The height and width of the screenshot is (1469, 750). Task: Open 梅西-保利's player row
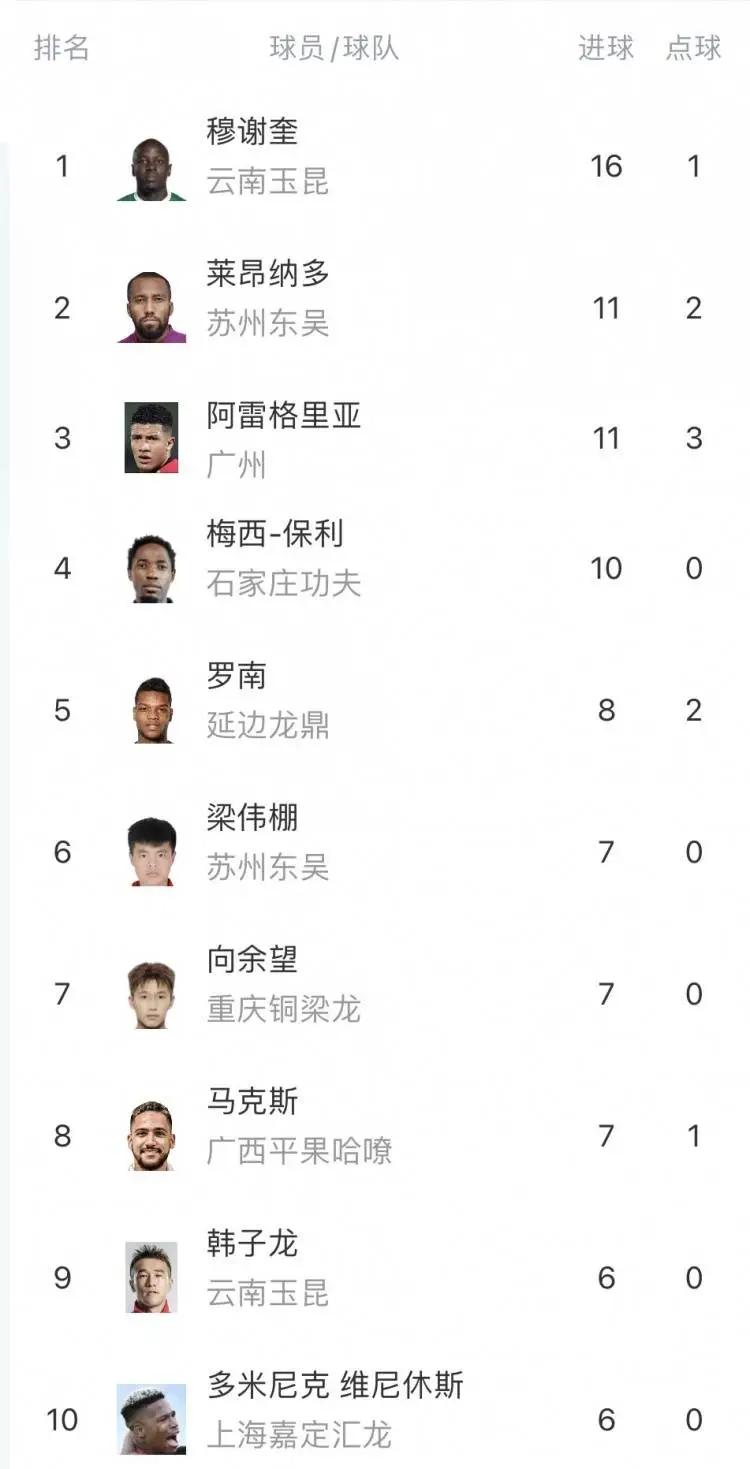tap(375, 568)
